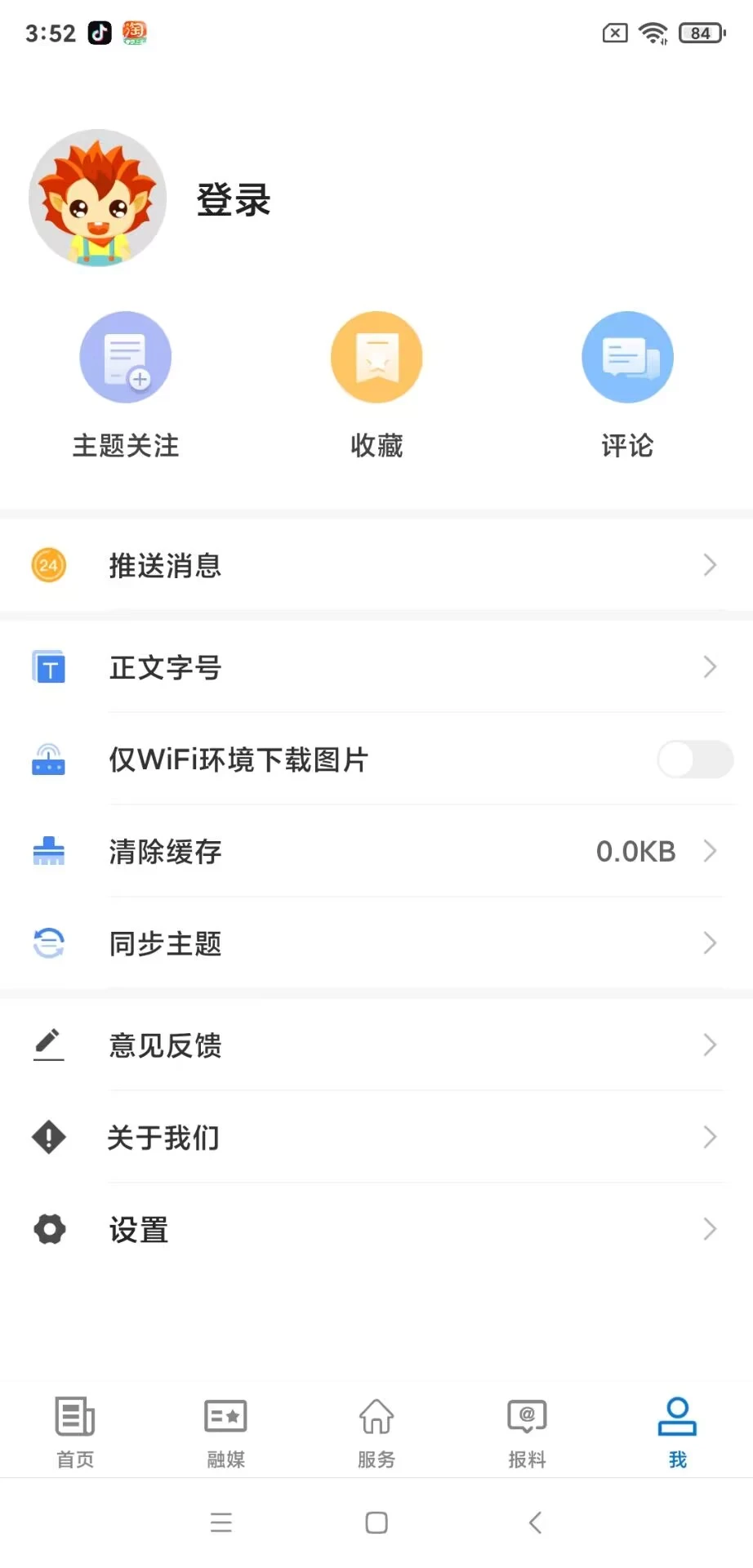
Task: Switch to the 首页 tab
Action: tap(74, 1431)
